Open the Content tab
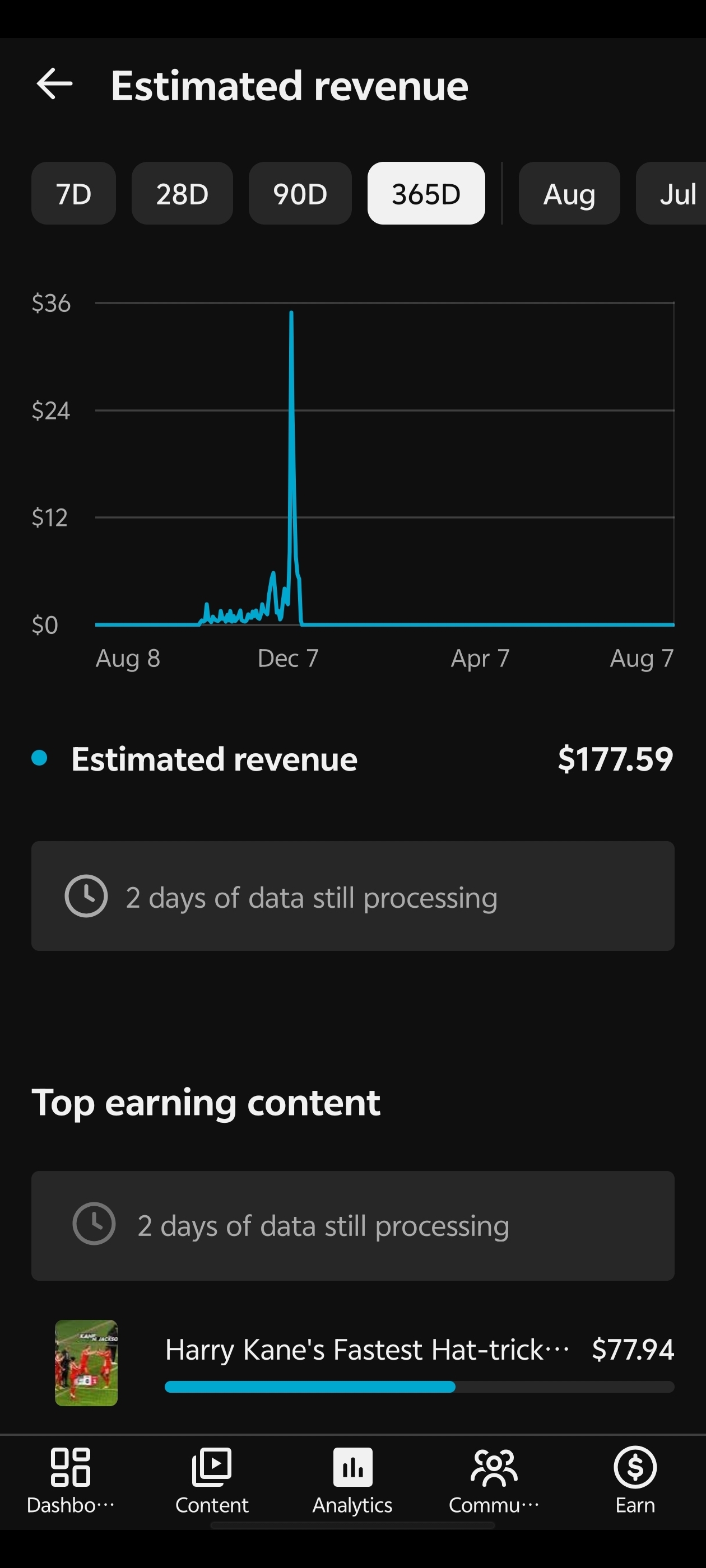The width and height of the screenshot is (706, 1568). click(212, 1481)
